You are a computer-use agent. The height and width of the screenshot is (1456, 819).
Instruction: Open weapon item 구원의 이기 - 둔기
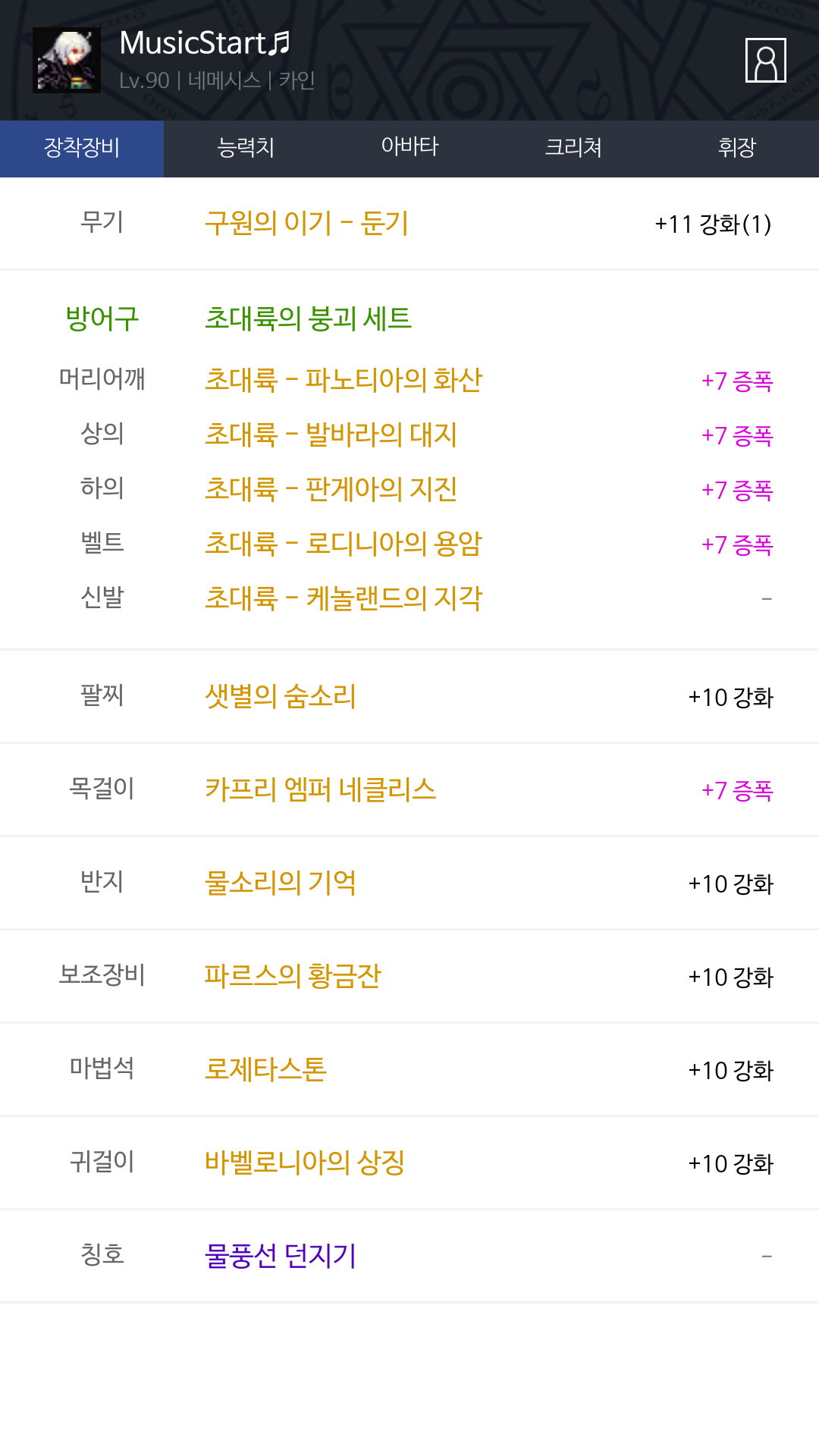pyautogui.click(x=307, y=224)
